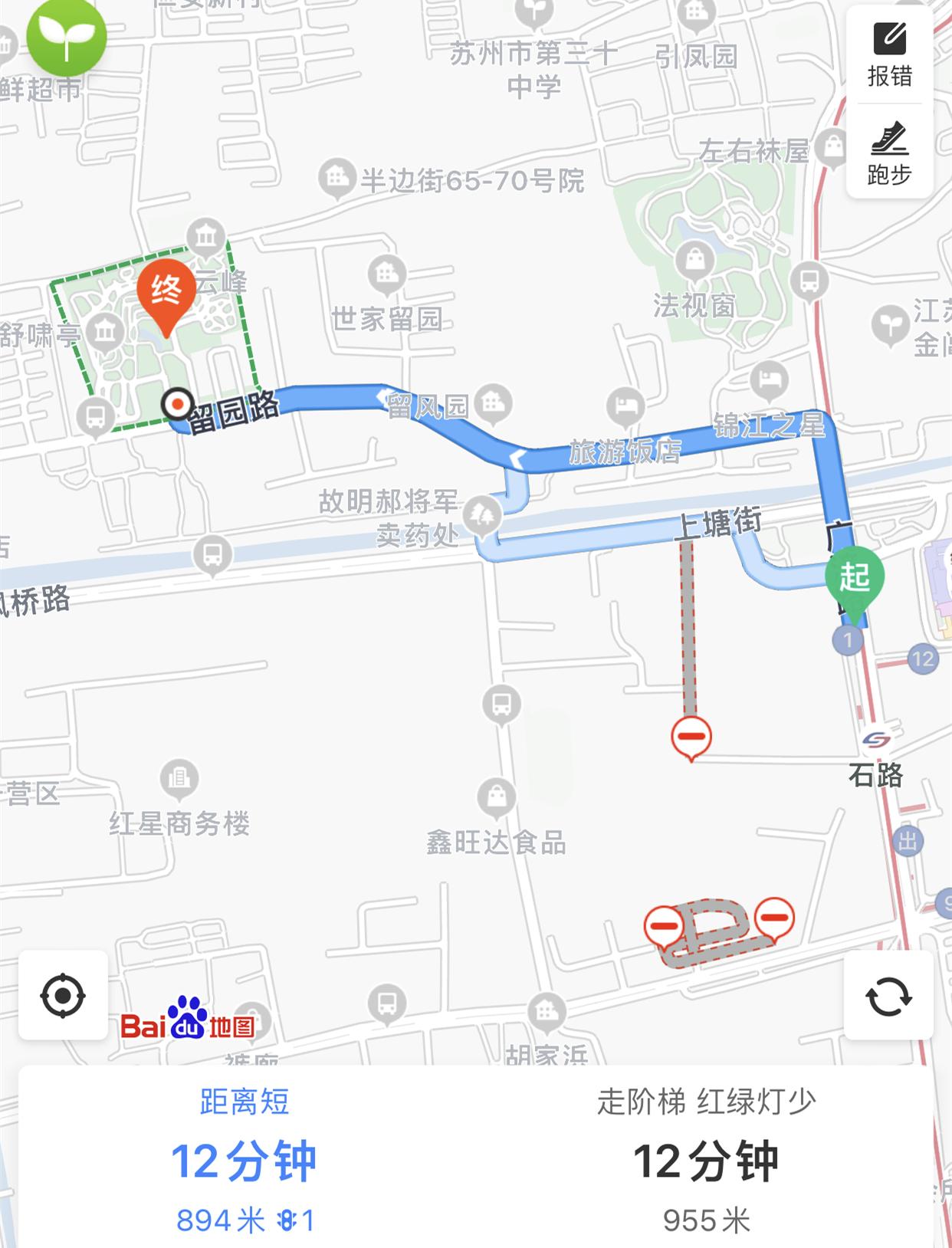The height and width of the screenshot is (1248, 952).
Task: Click the subway line 12 badge
Action: [924, 661]
